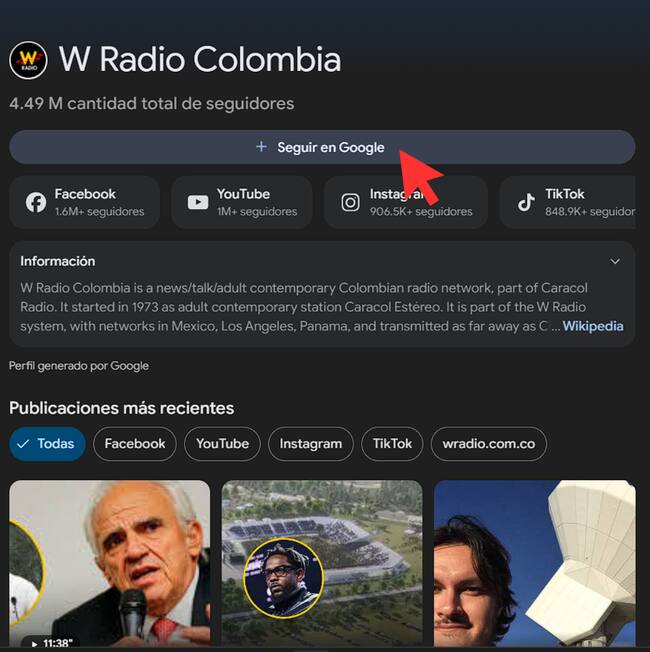
Task: Open the 11:38 video post thumbnail
Action: [110, 565]
